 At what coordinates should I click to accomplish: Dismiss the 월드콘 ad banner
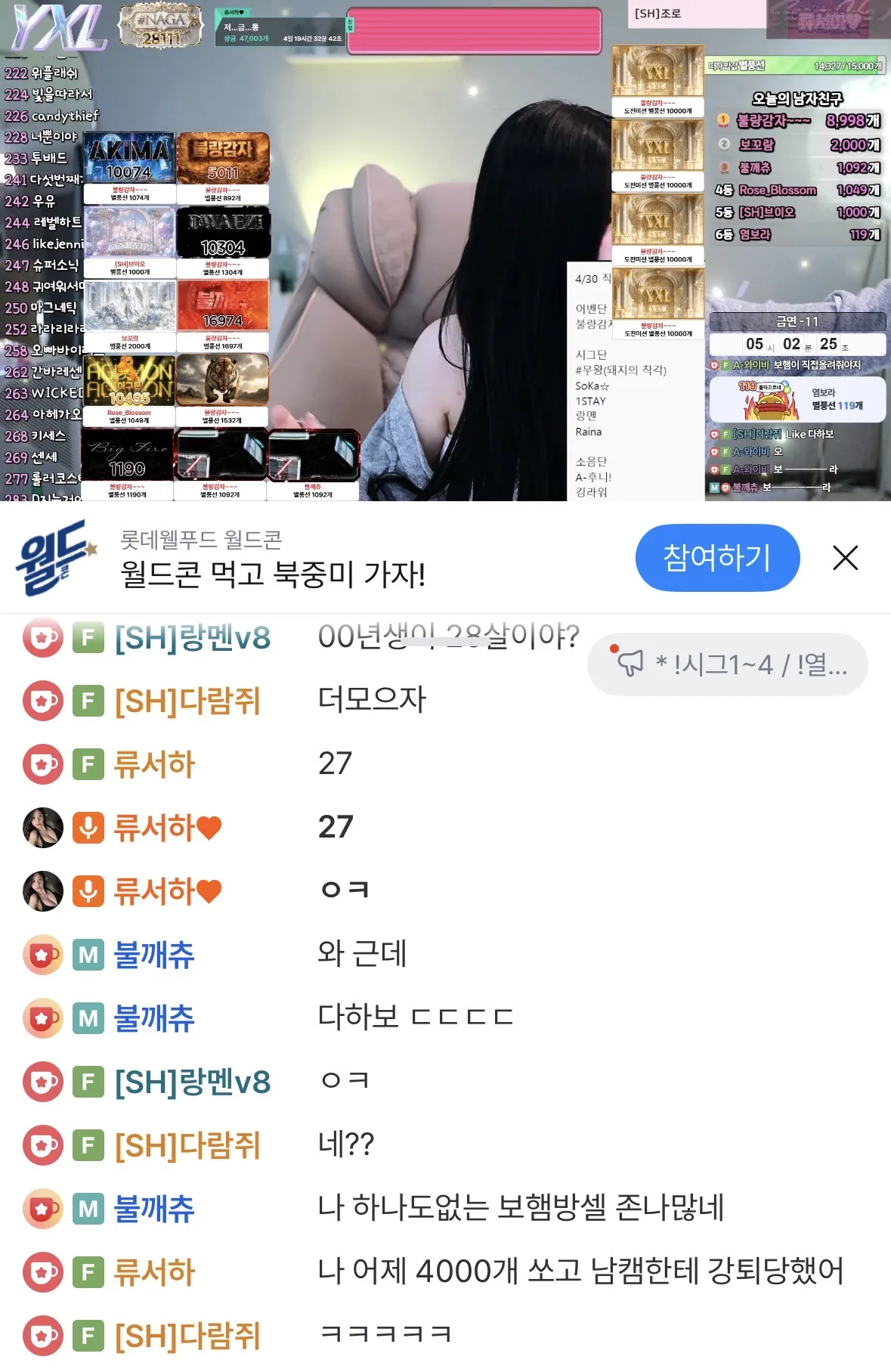tap(844, 559)
